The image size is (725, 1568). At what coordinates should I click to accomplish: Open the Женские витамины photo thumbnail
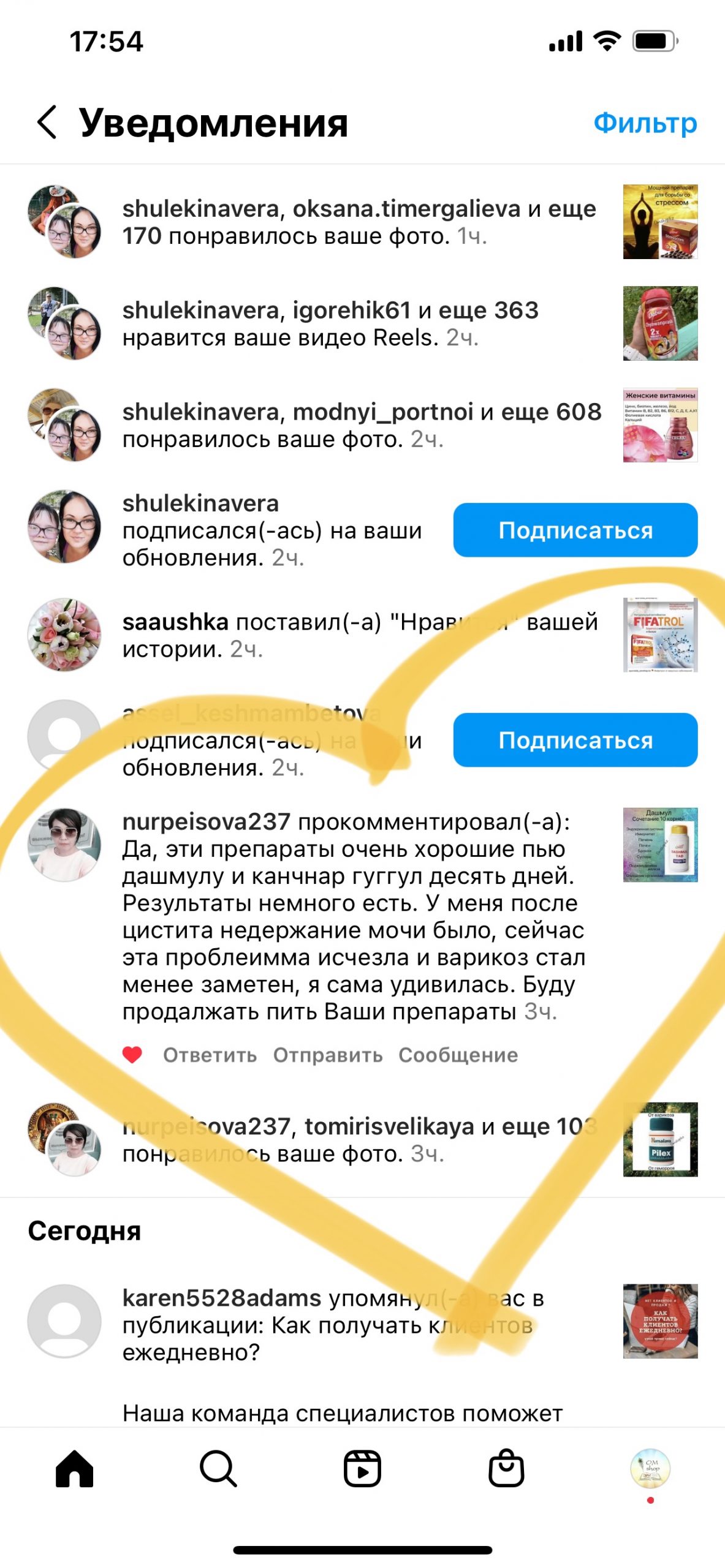click(x=660, y=425)
